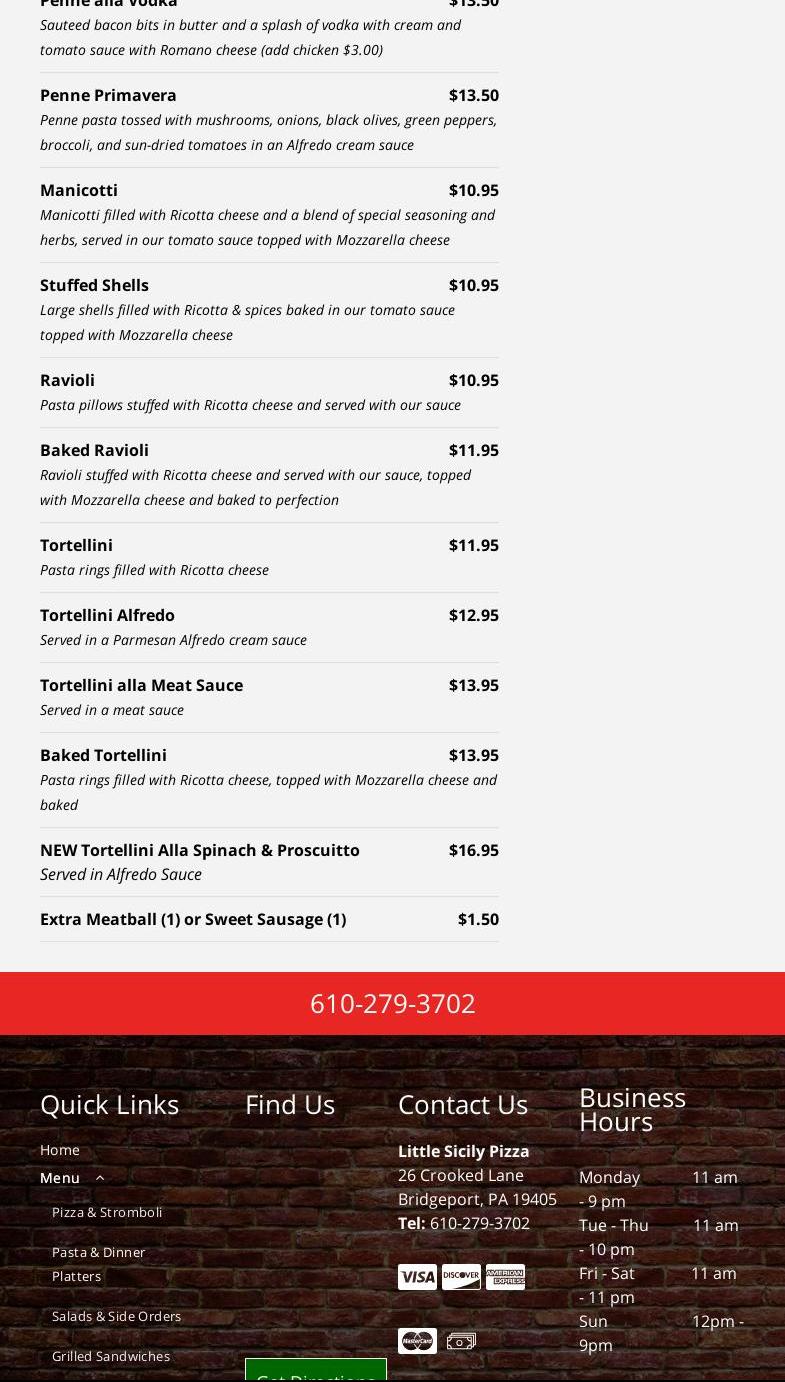Get directions to Little Sicily Pizza
785x1382 pixels.
click(316, 1371)
